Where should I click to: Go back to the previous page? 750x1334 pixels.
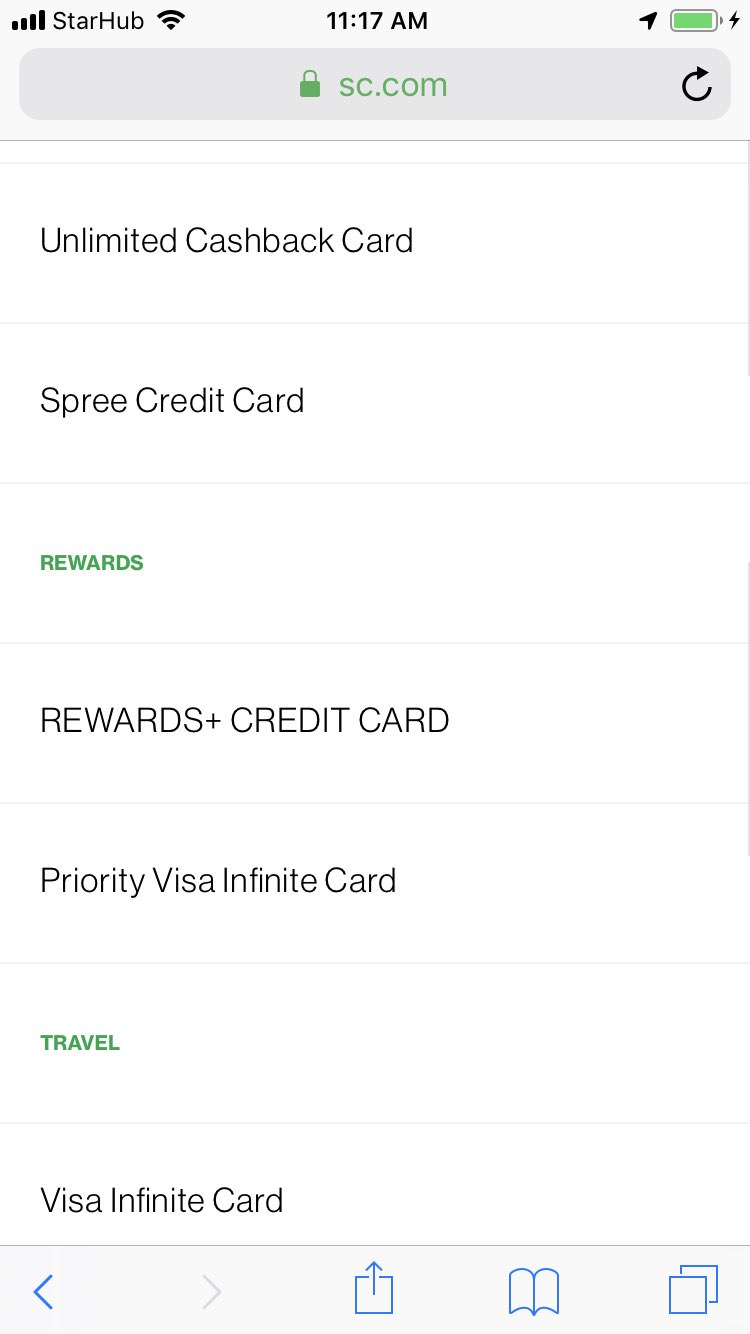point(43,1292)
